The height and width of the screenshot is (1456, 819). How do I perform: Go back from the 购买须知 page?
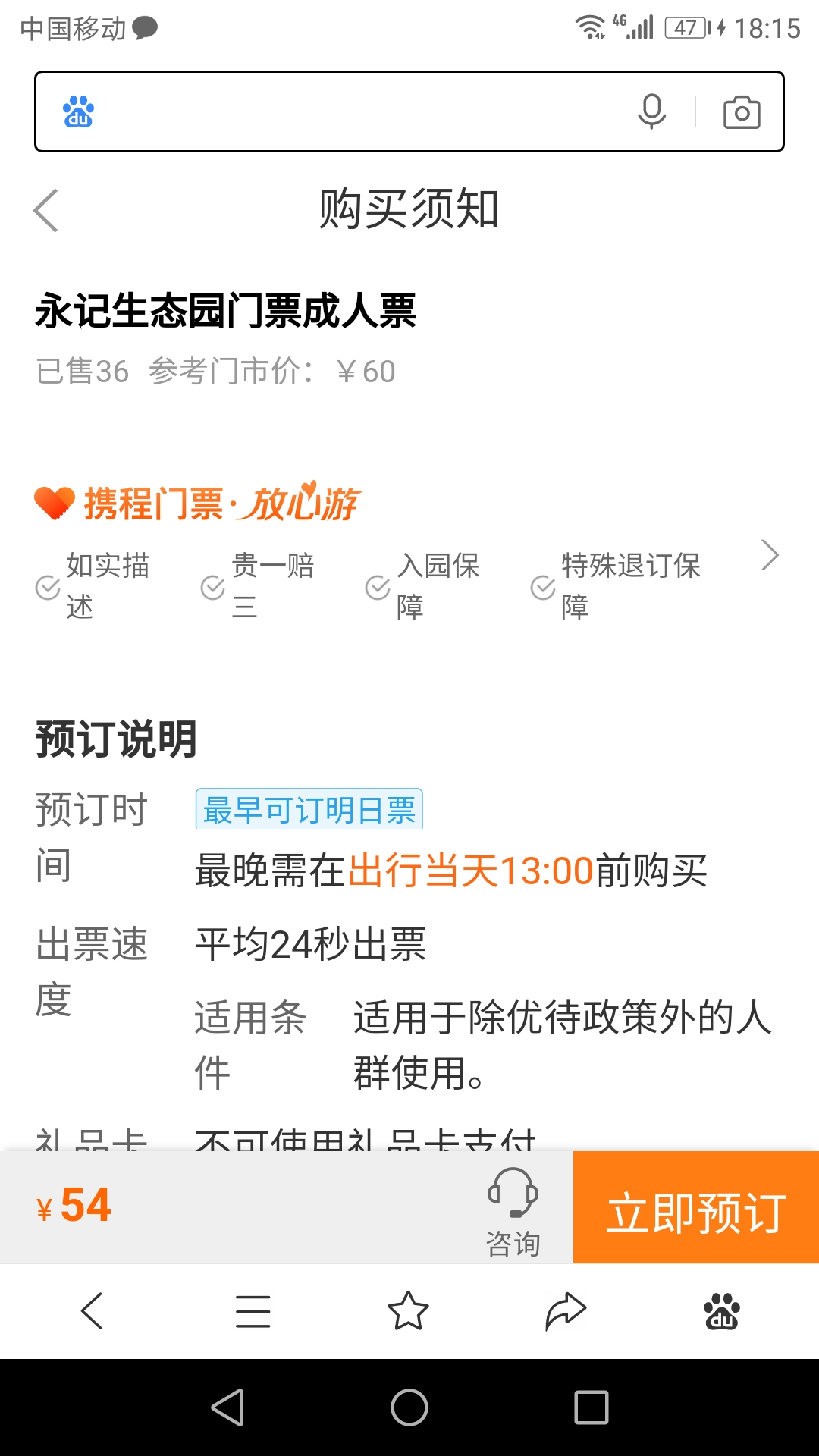tap(45, 210)
